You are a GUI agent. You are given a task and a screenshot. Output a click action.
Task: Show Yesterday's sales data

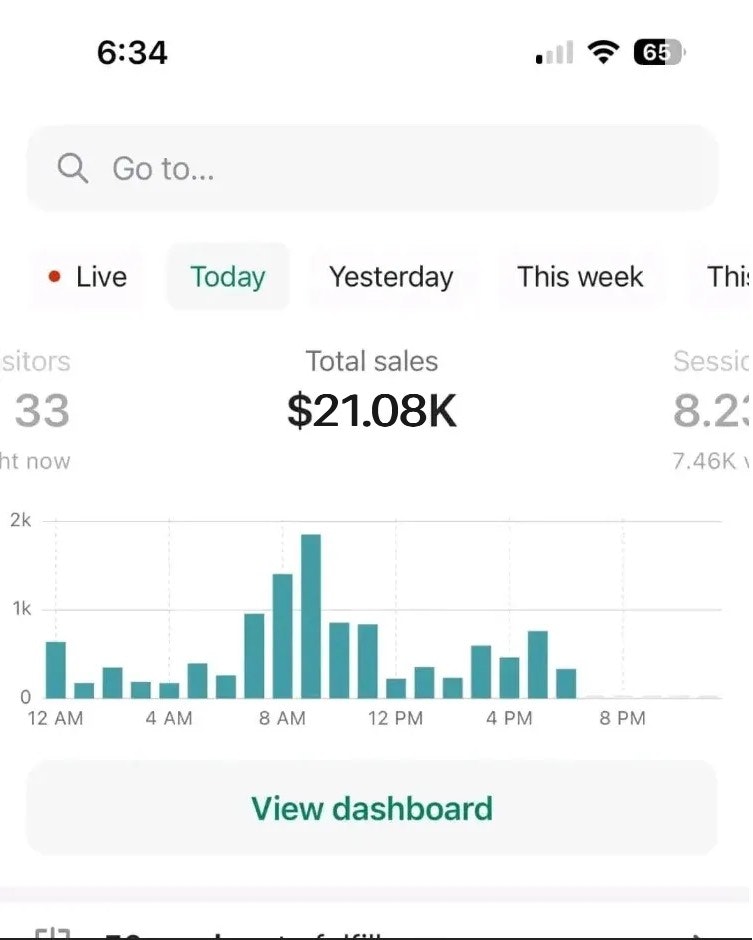391,277
